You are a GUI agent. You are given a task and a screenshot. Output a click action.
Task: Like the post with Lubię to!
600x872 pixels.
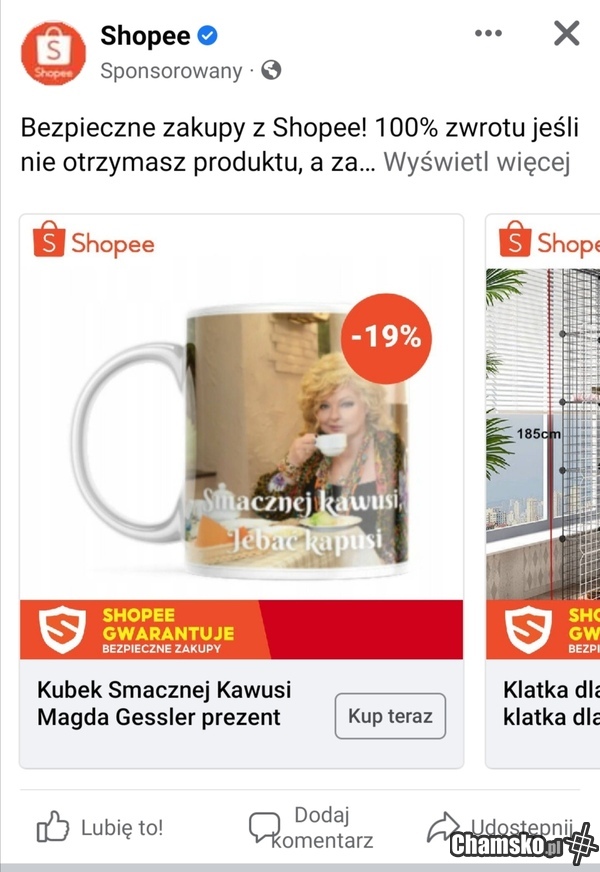pos(100,828)
